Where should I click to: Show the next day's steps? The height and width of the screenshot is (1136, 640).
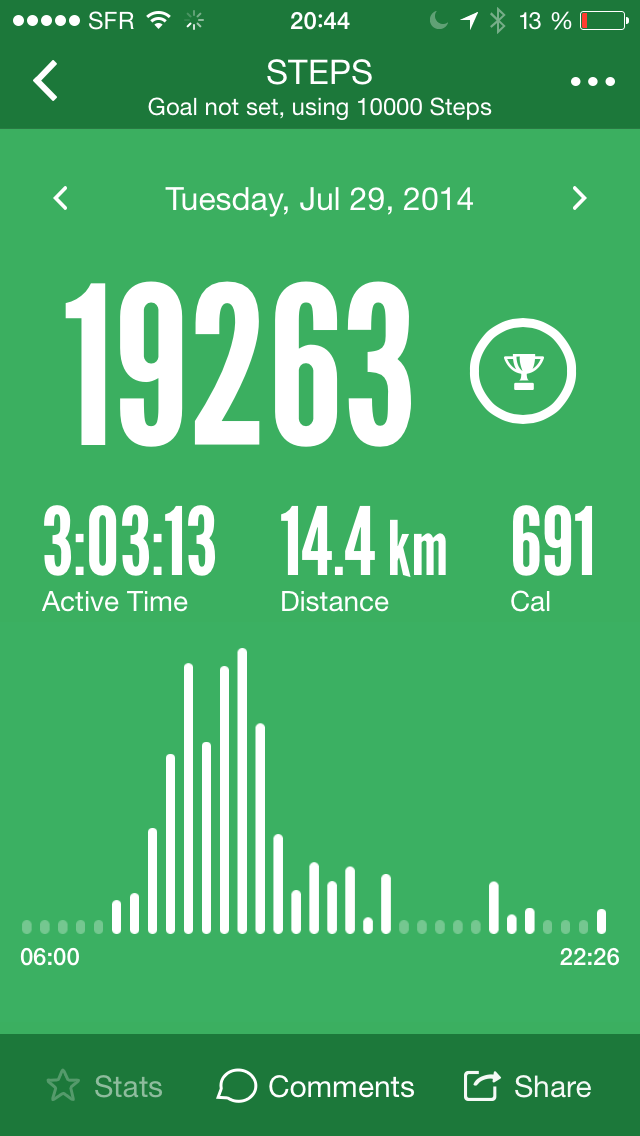pyautogui.click(x=579, y=198)
